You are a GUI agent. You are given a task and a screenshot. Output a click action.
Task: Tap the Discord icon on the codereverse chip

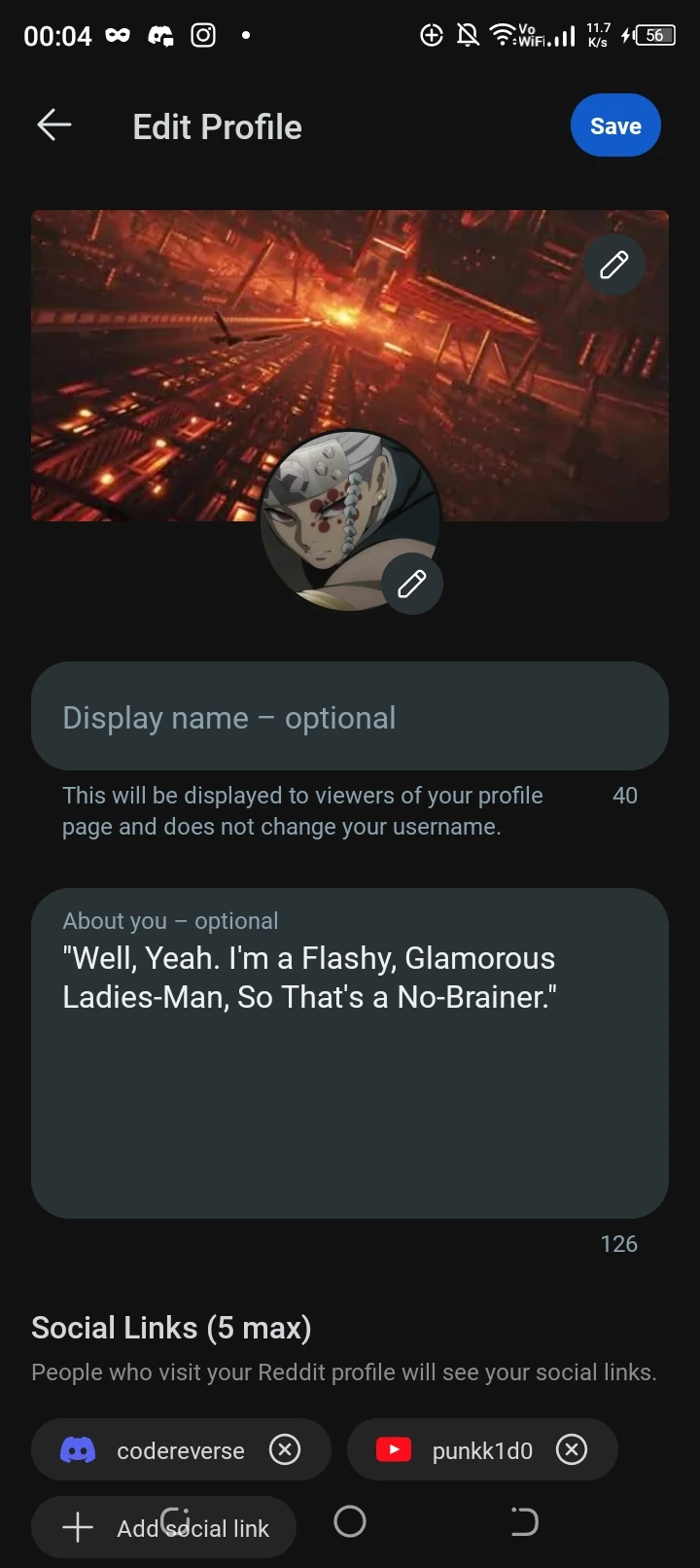(78, 1449)
